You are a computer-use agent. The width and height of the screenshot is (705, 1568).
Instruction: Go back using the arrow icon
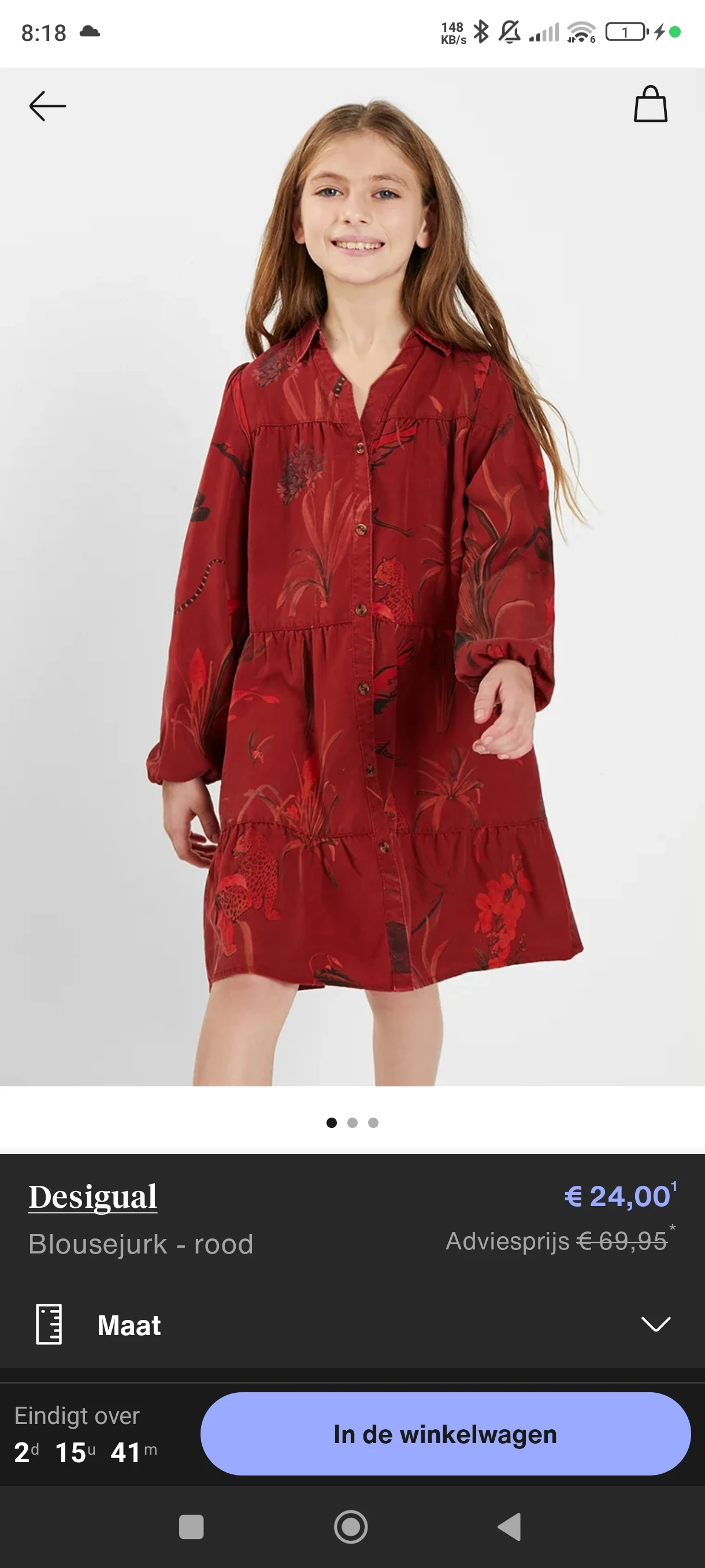(x=47, y=106)
